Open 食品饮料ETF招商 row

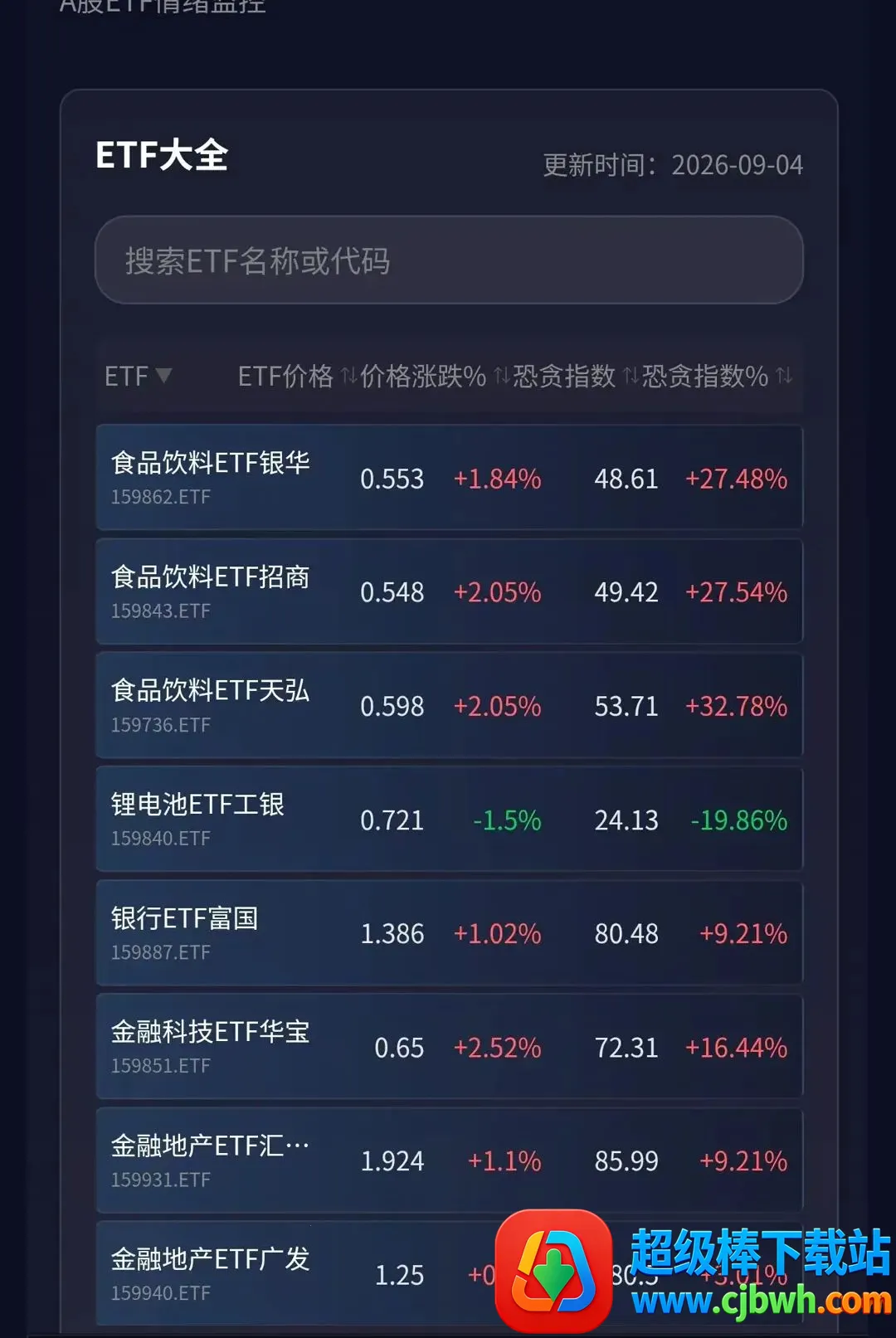coord(449,591)
